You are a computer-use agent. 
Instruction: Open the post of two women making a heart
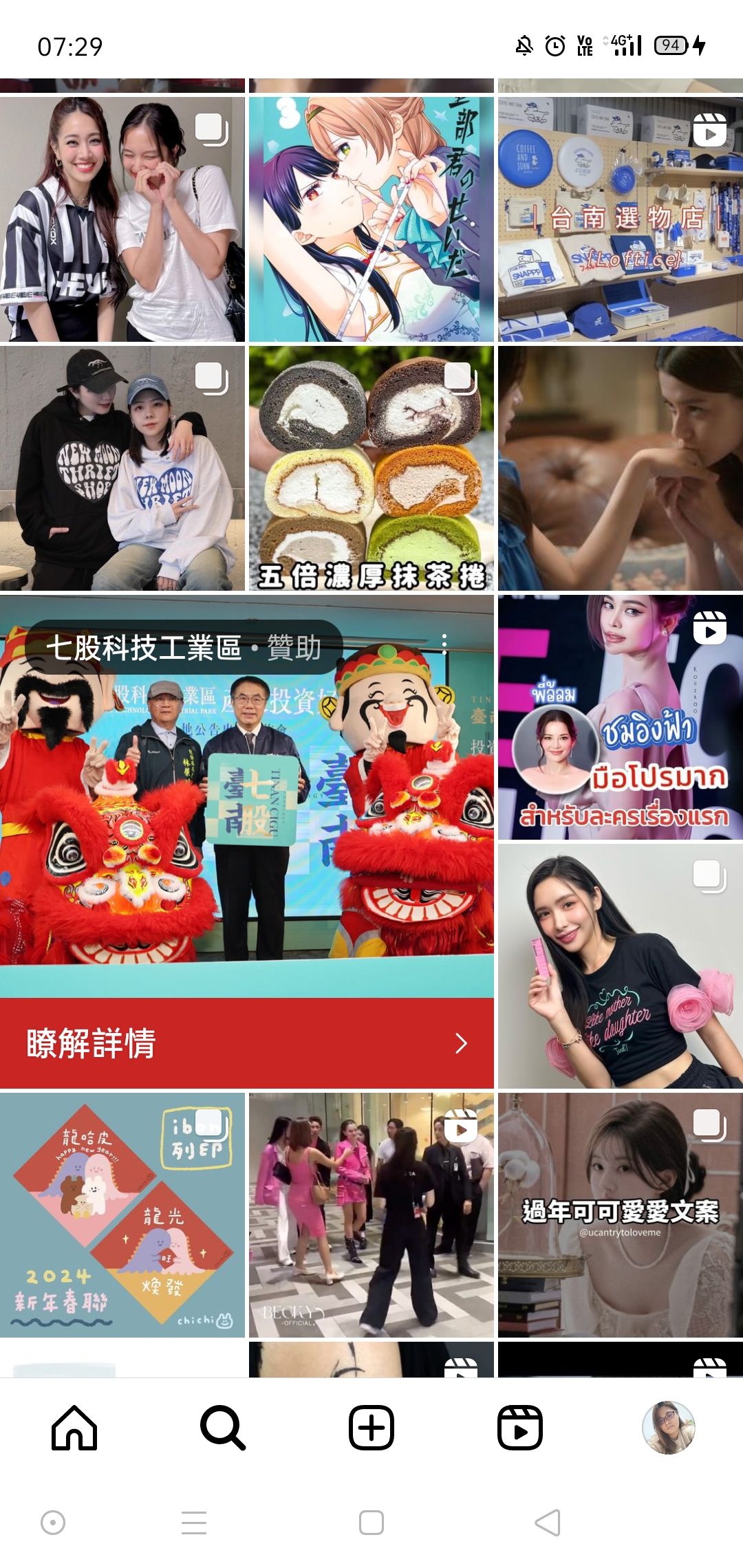[122, 219]
